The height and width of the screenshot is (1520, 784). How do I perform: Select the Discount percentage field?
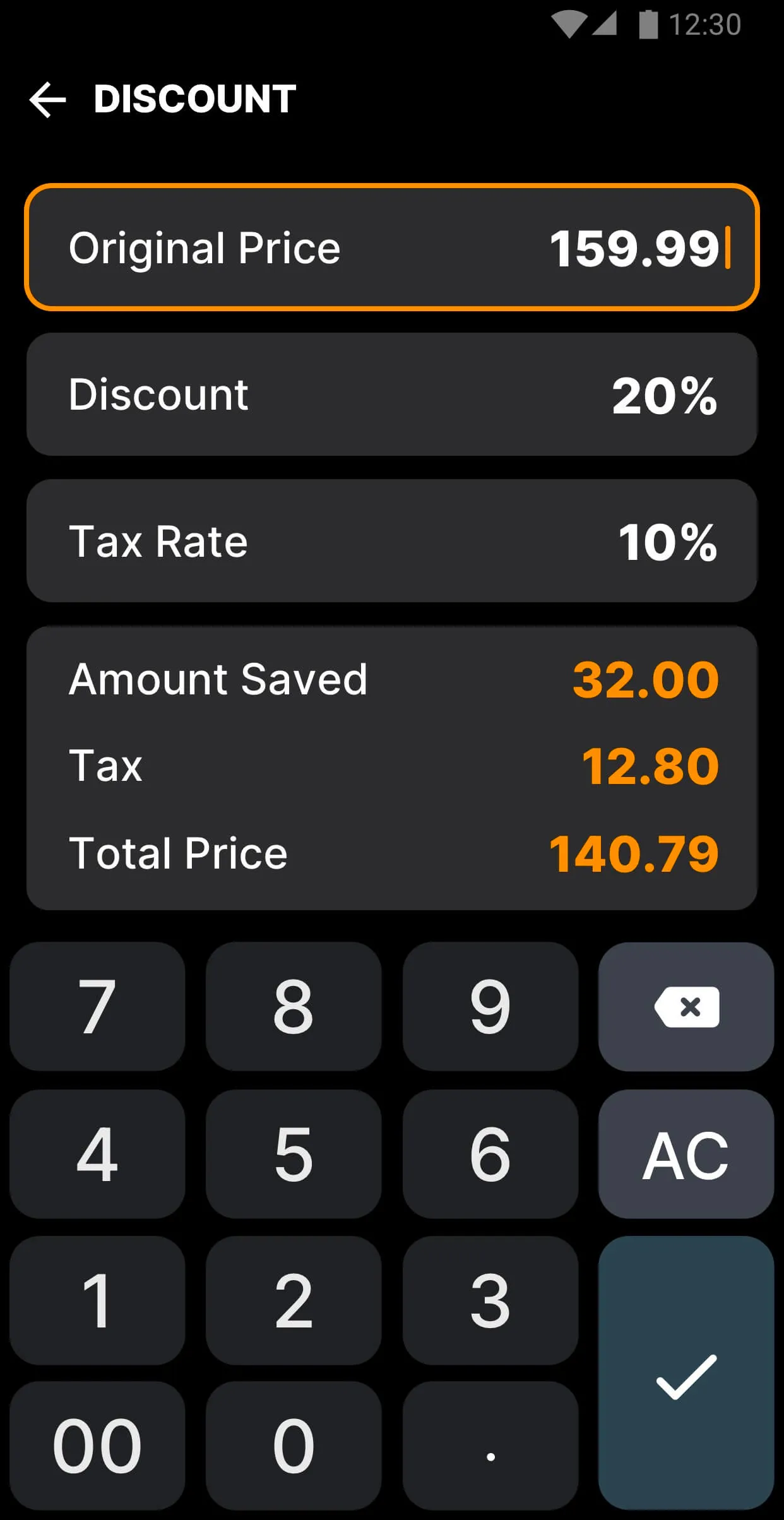click(x=391, y=394)
